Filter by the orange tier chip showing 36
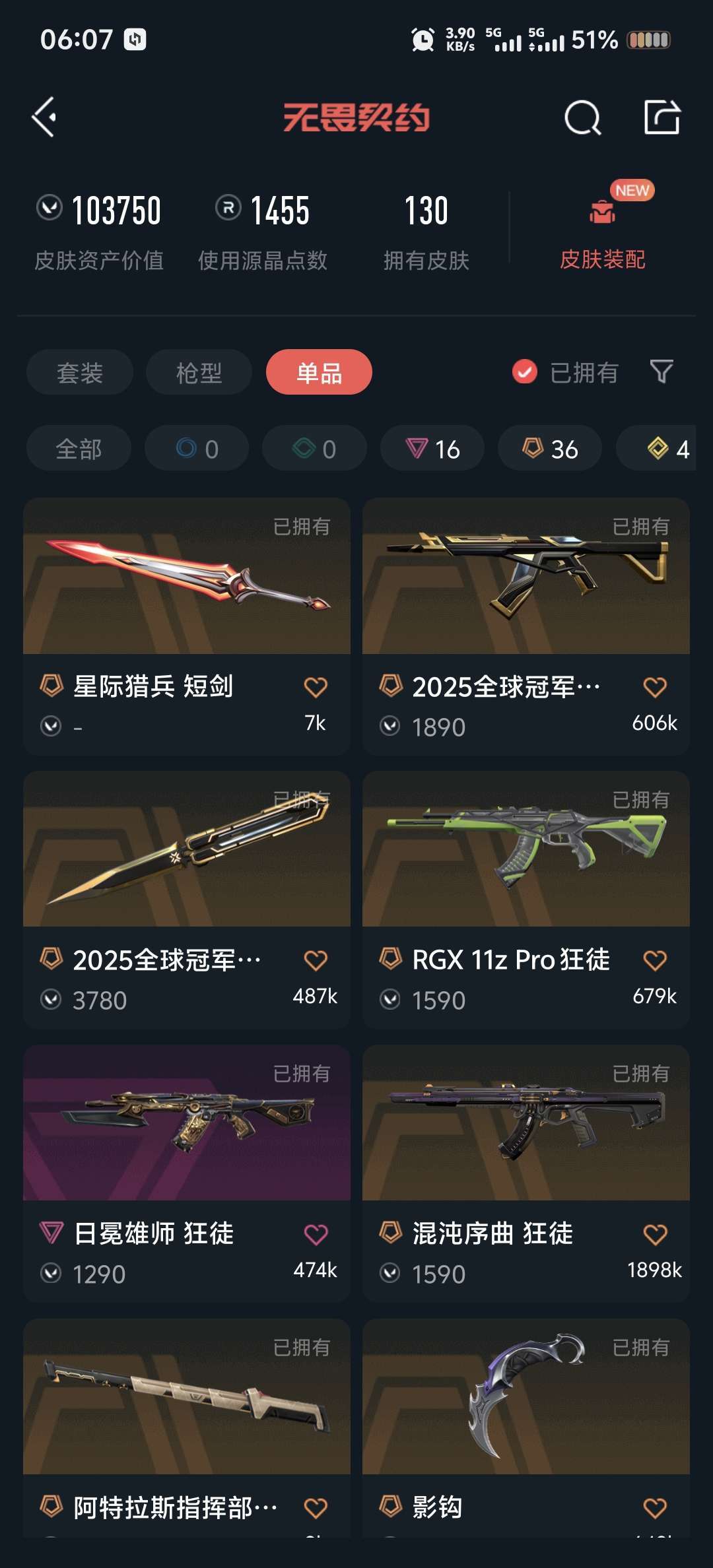Viewport: 713px width, 1568px height. point(550,449)
